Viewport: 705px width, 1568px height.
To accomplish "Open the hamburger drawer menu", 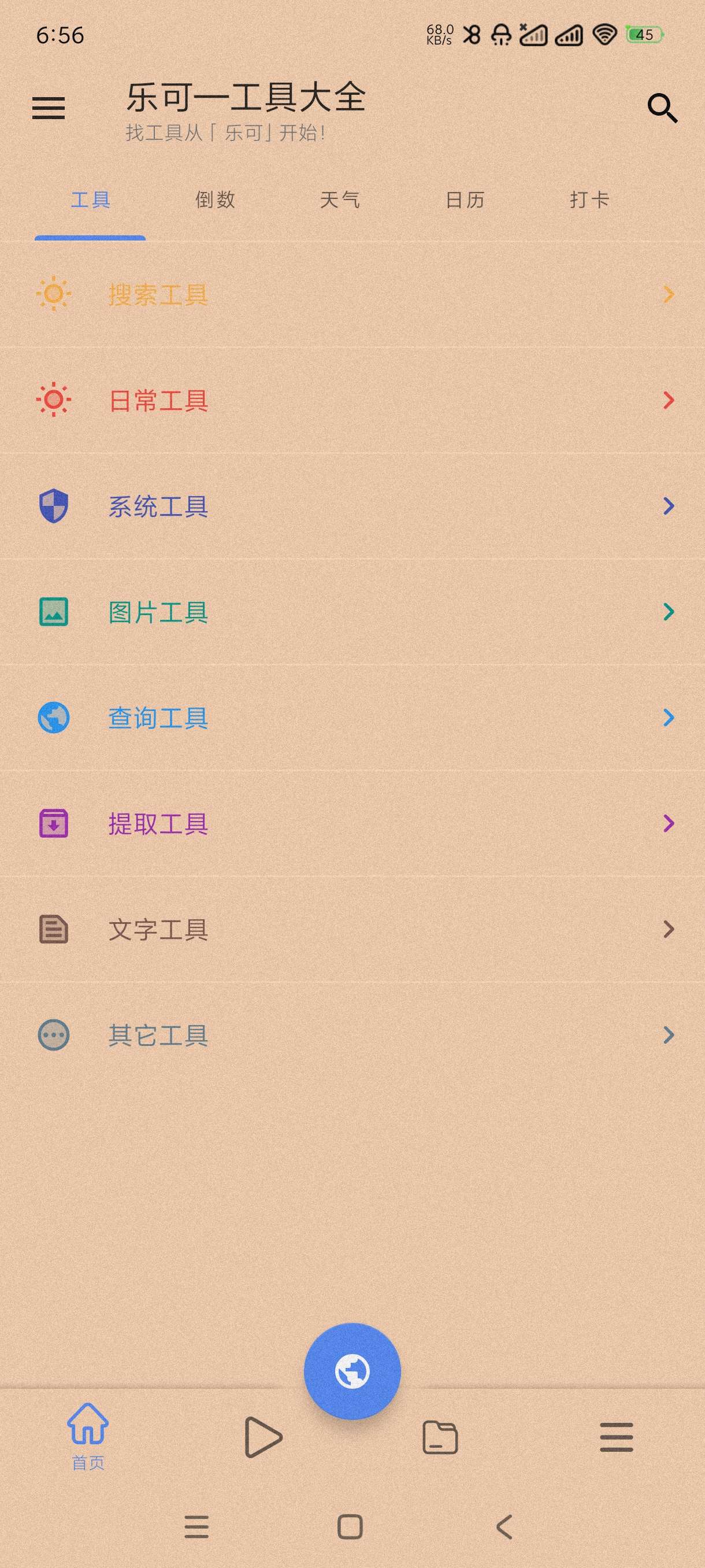I will (49, 108).
